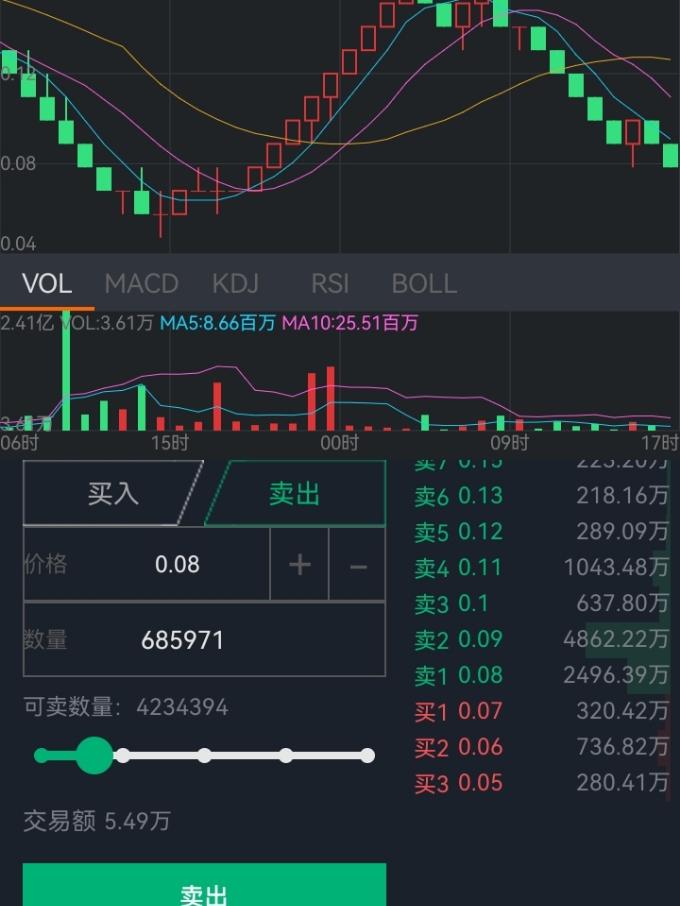Screen dimensions: 680x906
Task: Set the sell amount slider to the midpoint
Action: 204,755
